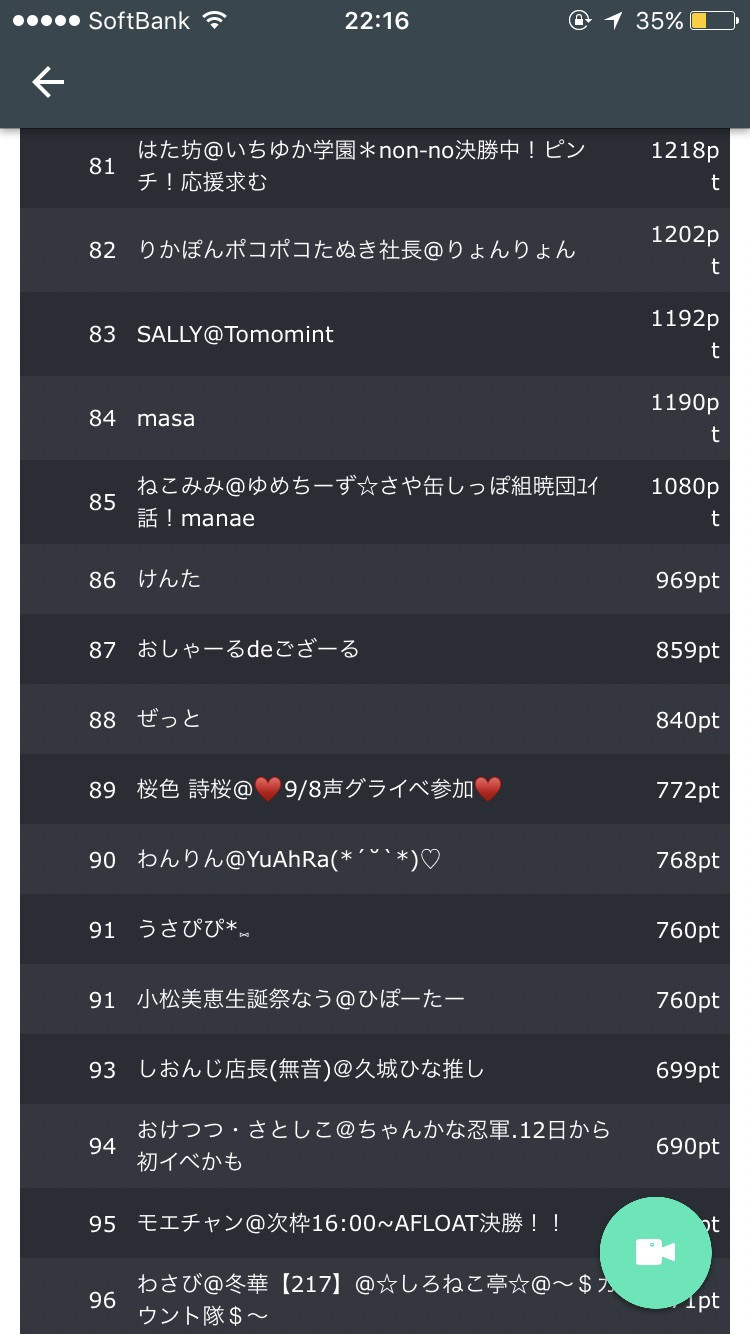Screen dimensions: 750x1334
Task: Tap the ぜっと ranking entry
Action: pyautogui.click(x=375, y=719)
